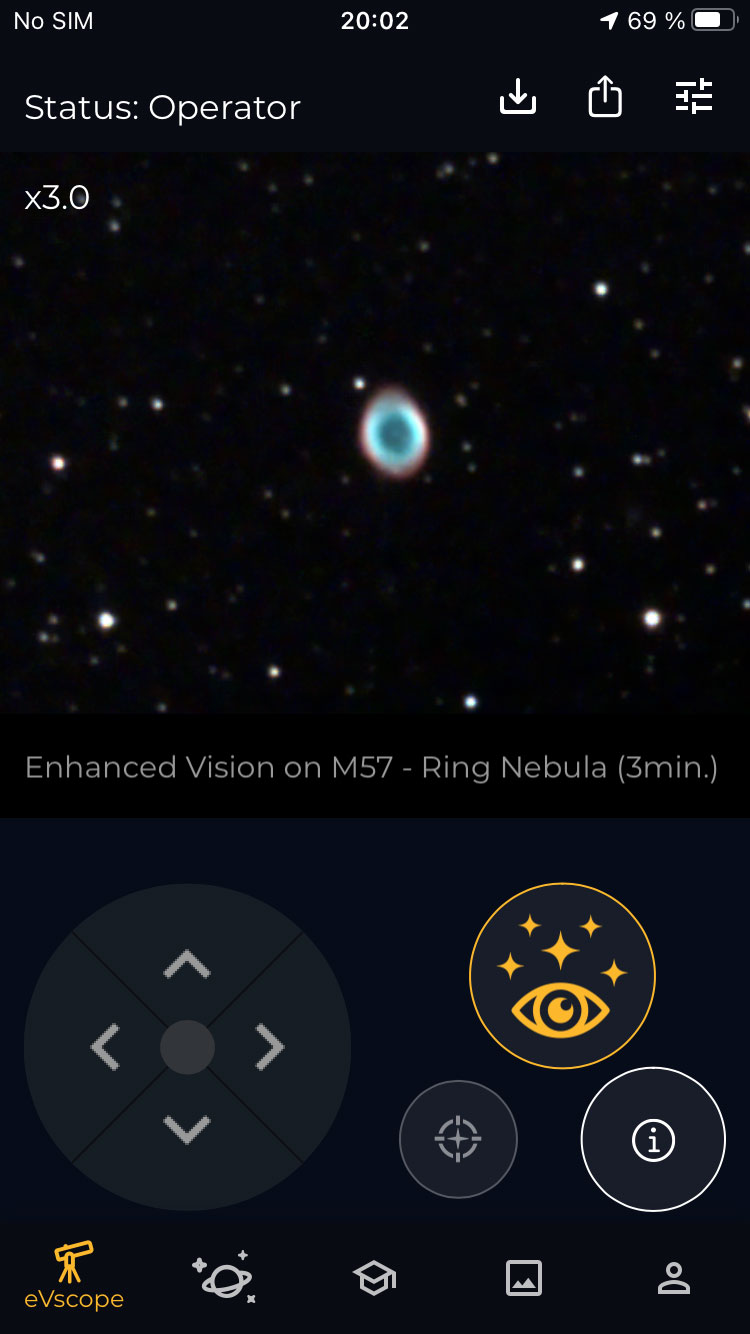Open the image adjustment sliders settings

(694, 97)
